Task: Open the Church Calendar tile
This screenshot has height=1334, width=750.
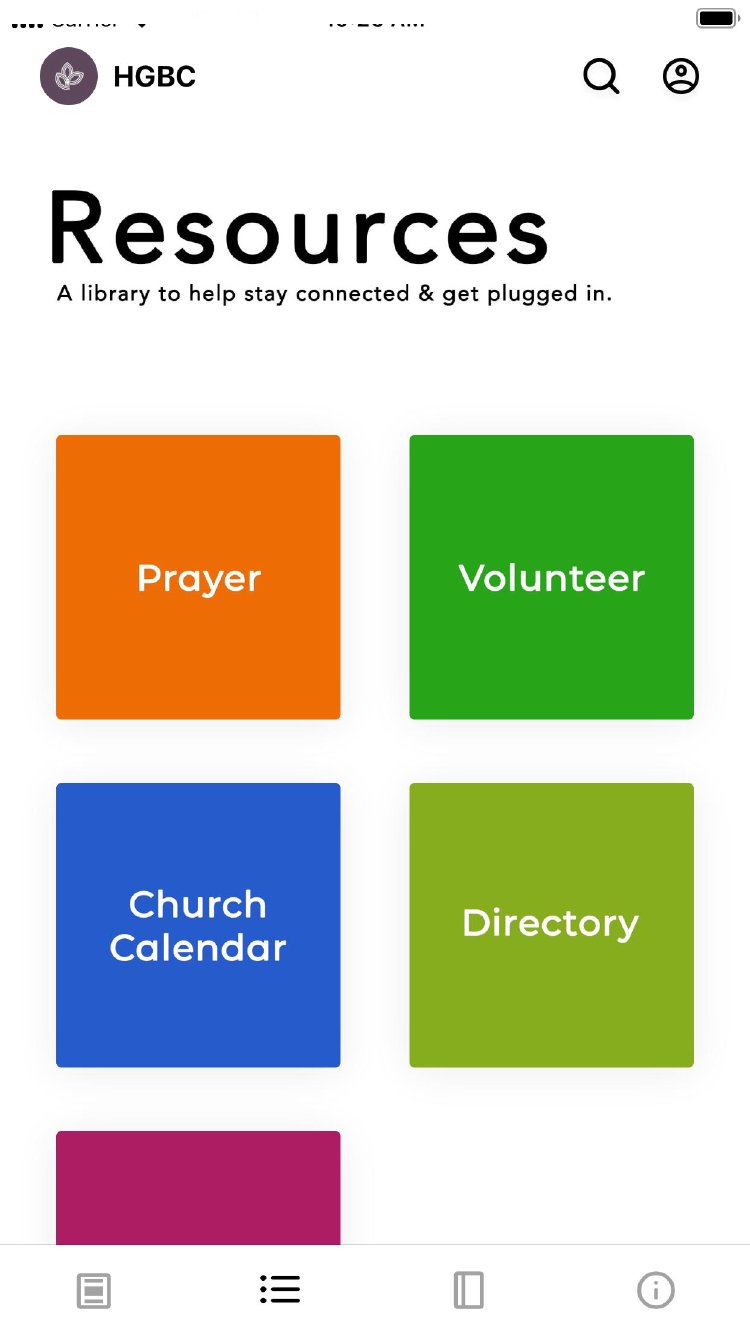Action: point(198,925)
